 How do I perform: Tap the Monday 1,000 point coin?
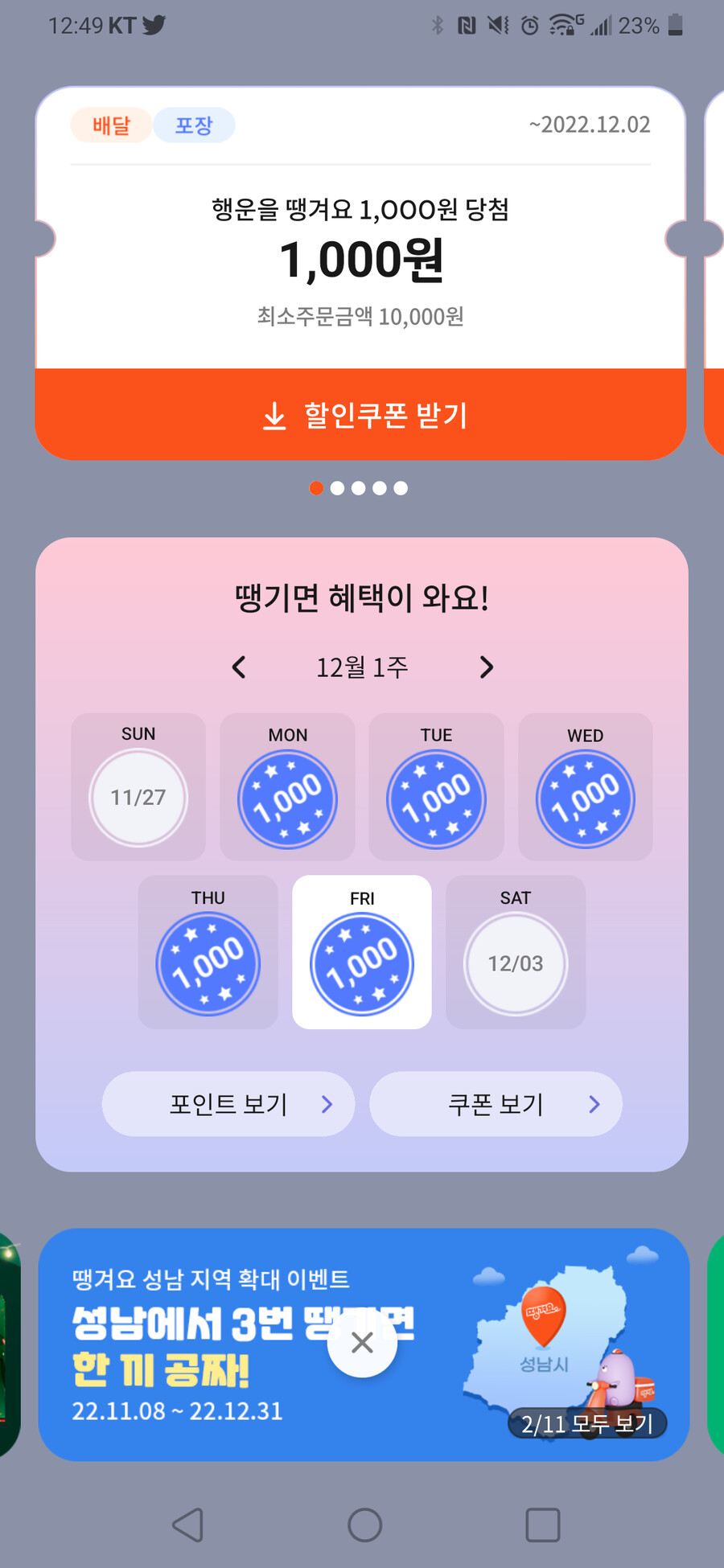point(287,798)
